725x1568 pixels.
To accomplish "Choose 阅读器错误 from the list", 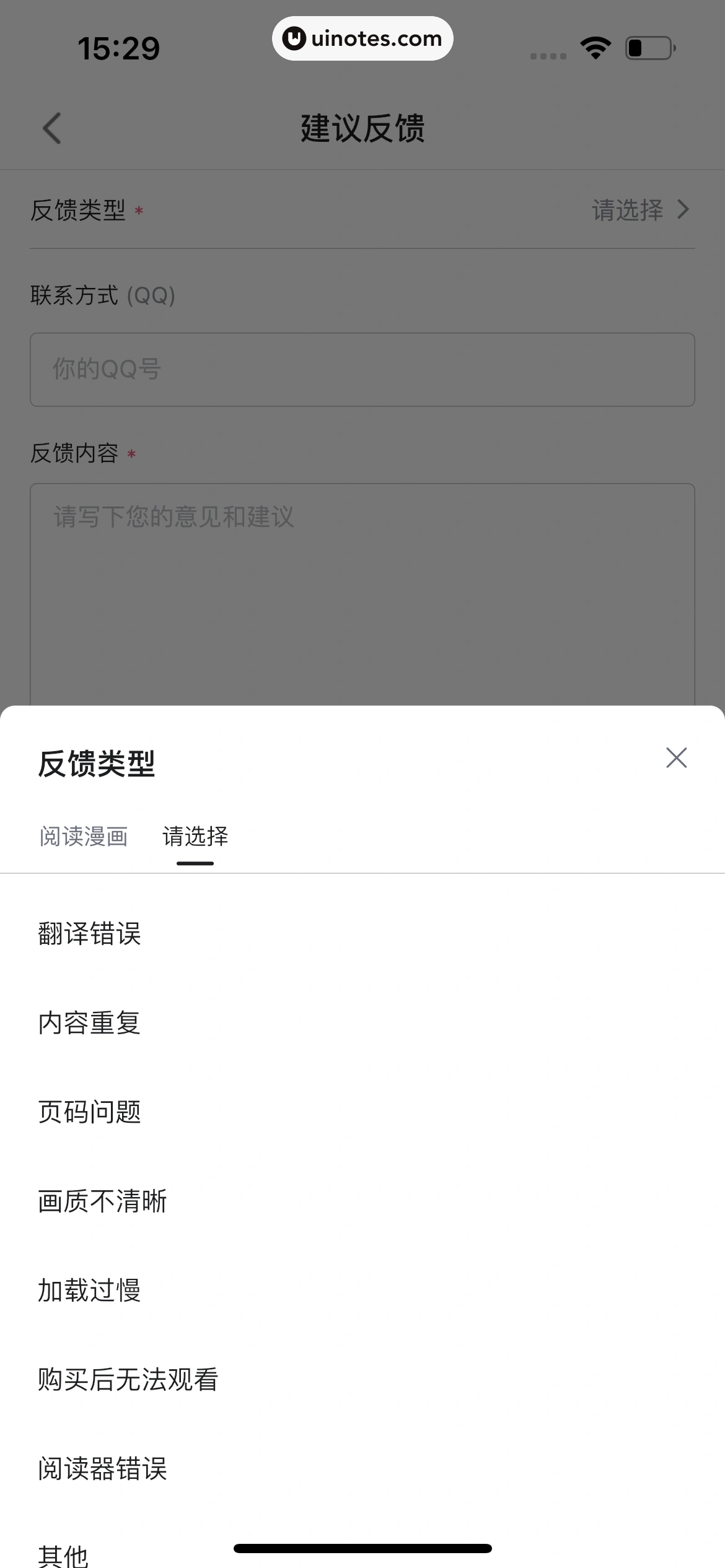I will pos(103,1468).
